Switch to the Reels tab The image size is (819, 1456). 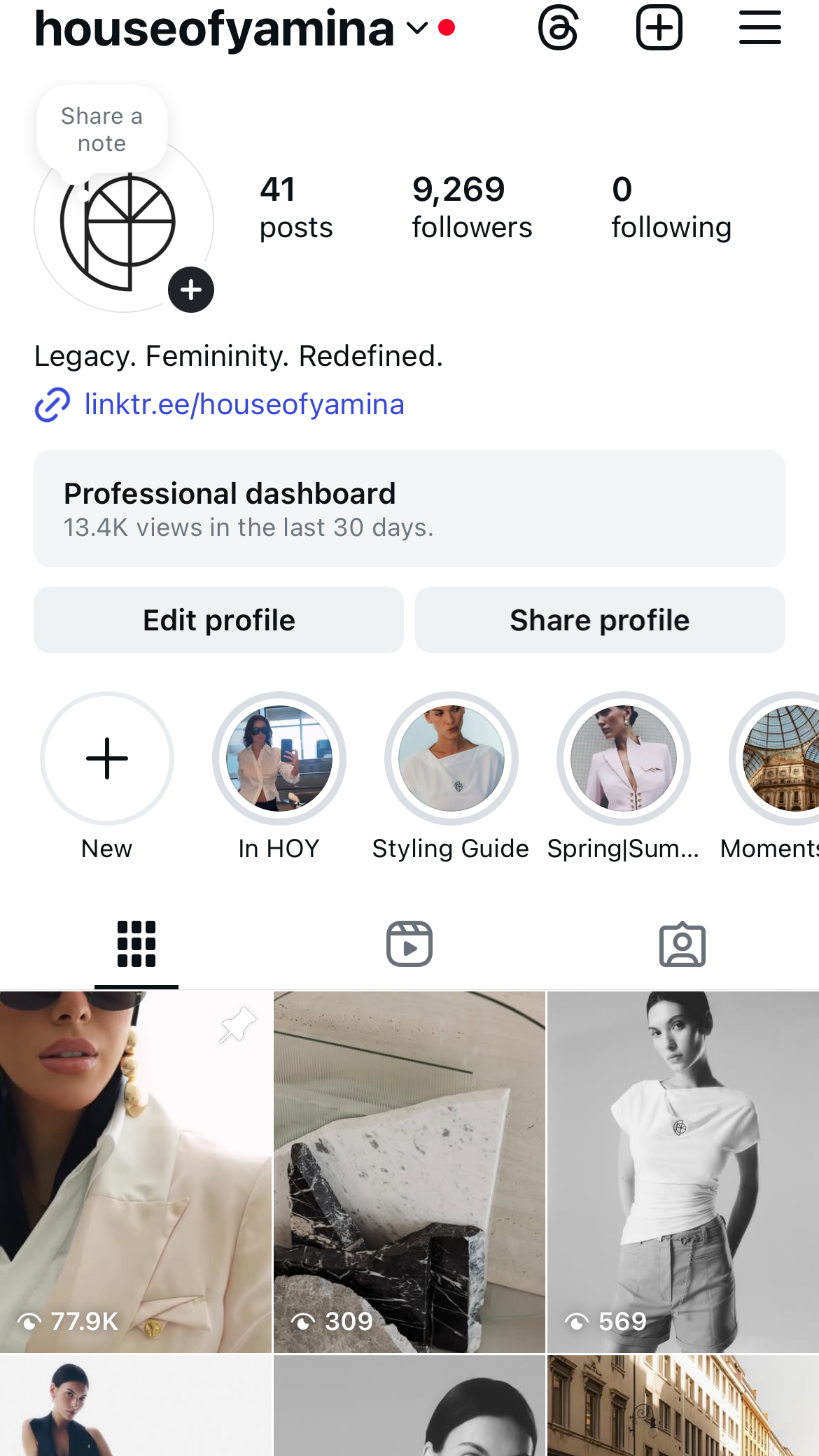click(409, 944)
